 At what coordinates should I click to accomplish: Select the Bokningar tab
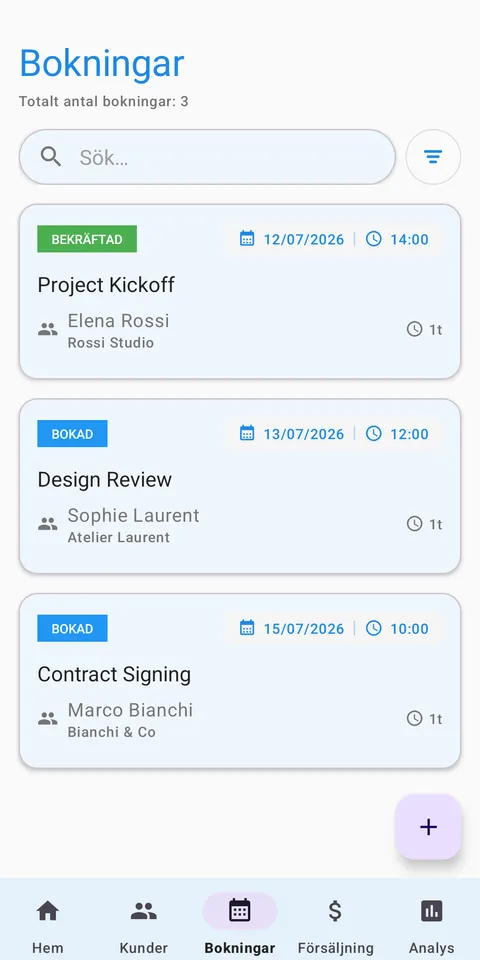pos(240,924)
